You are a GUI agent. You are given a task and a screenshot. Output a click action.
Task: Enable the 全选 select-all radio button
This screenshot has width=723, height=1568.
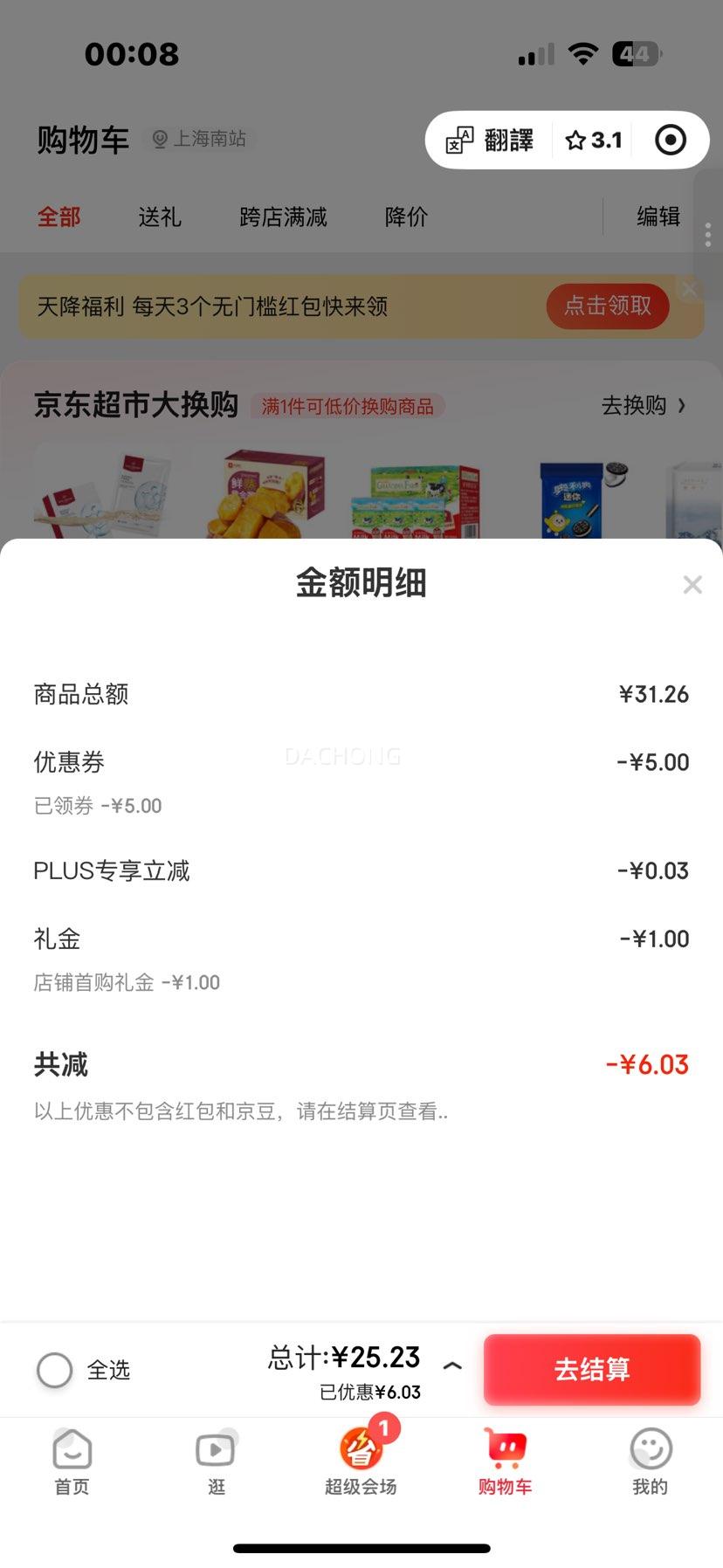click(54, 1370)
